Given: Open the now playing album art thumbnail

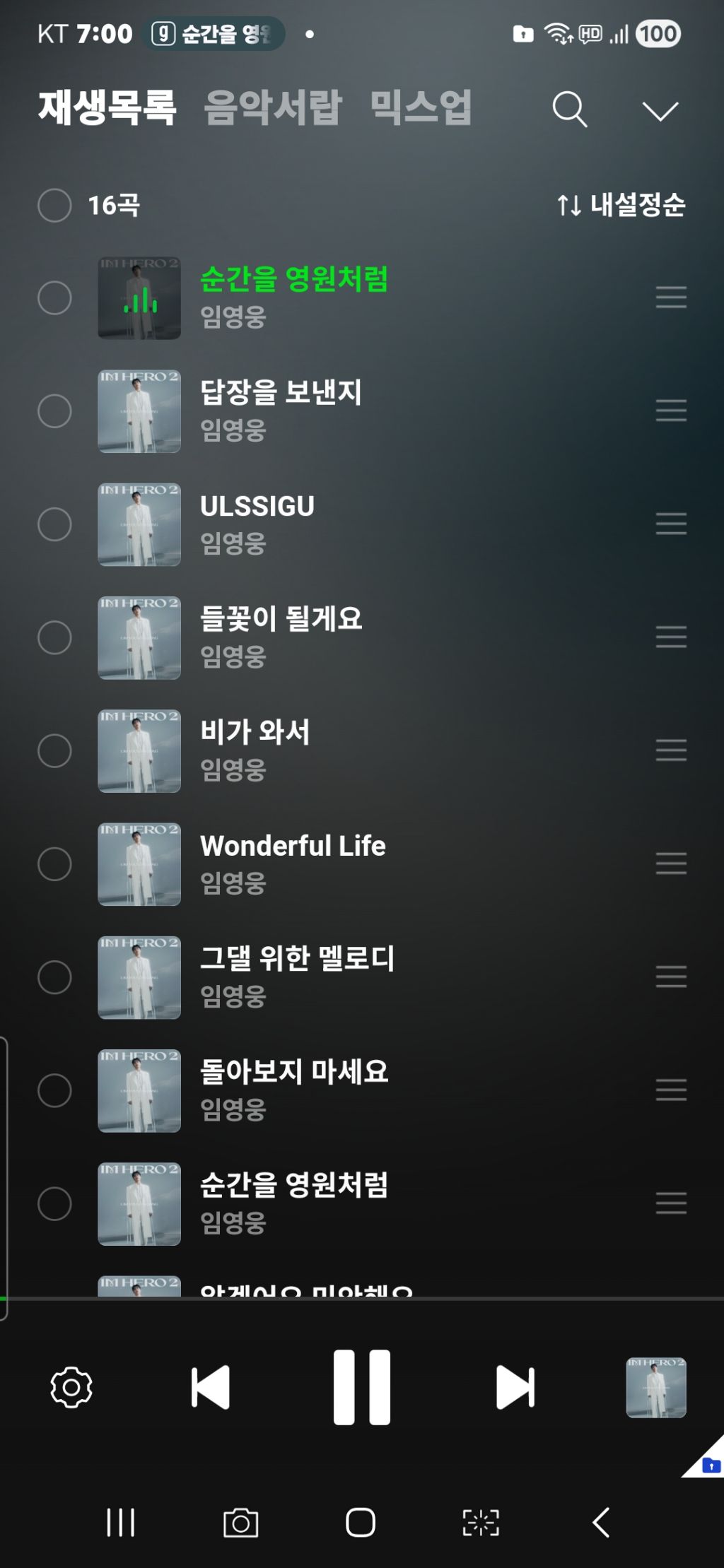Looking at the screenshot, I should pos(656,1387).
